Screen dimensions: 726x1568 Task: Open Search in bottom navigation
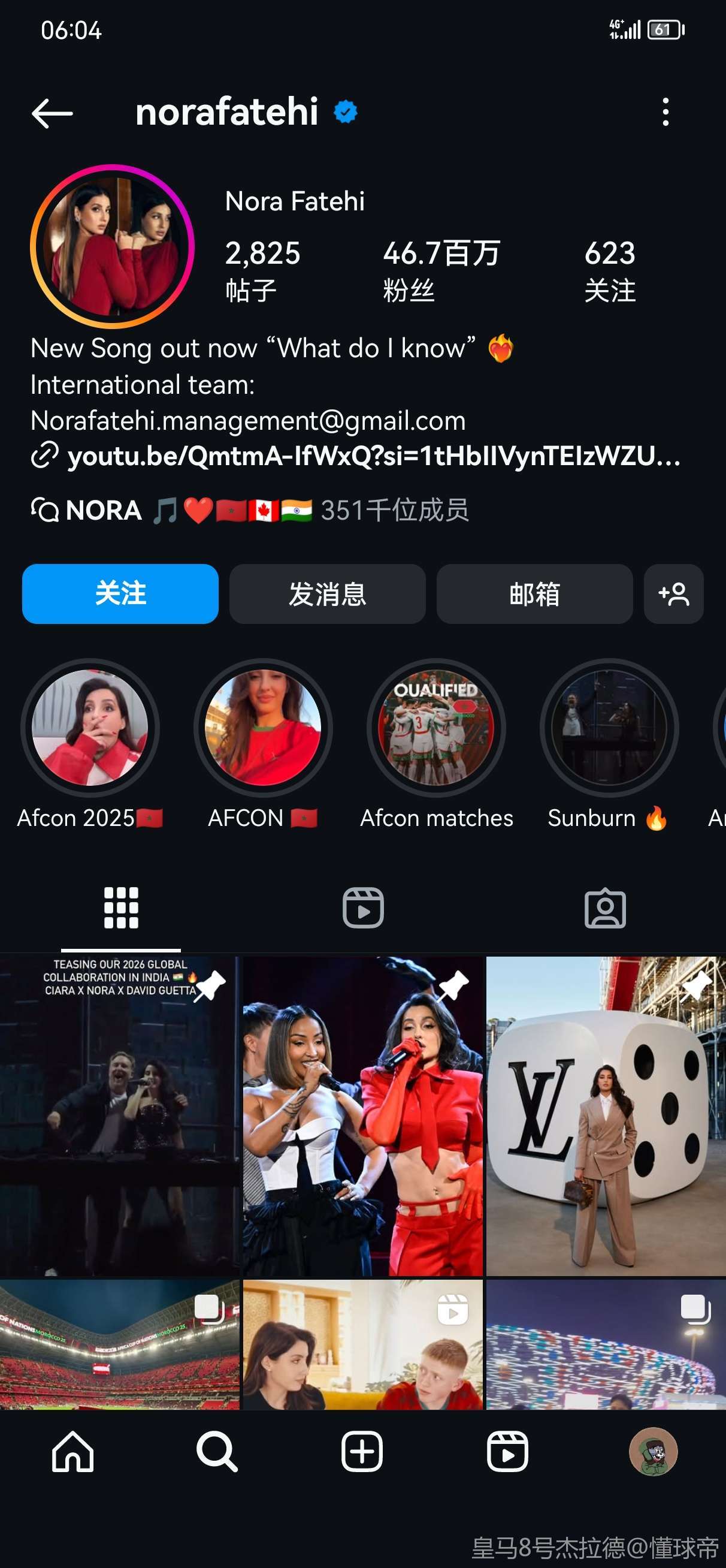coord(217,1452)
